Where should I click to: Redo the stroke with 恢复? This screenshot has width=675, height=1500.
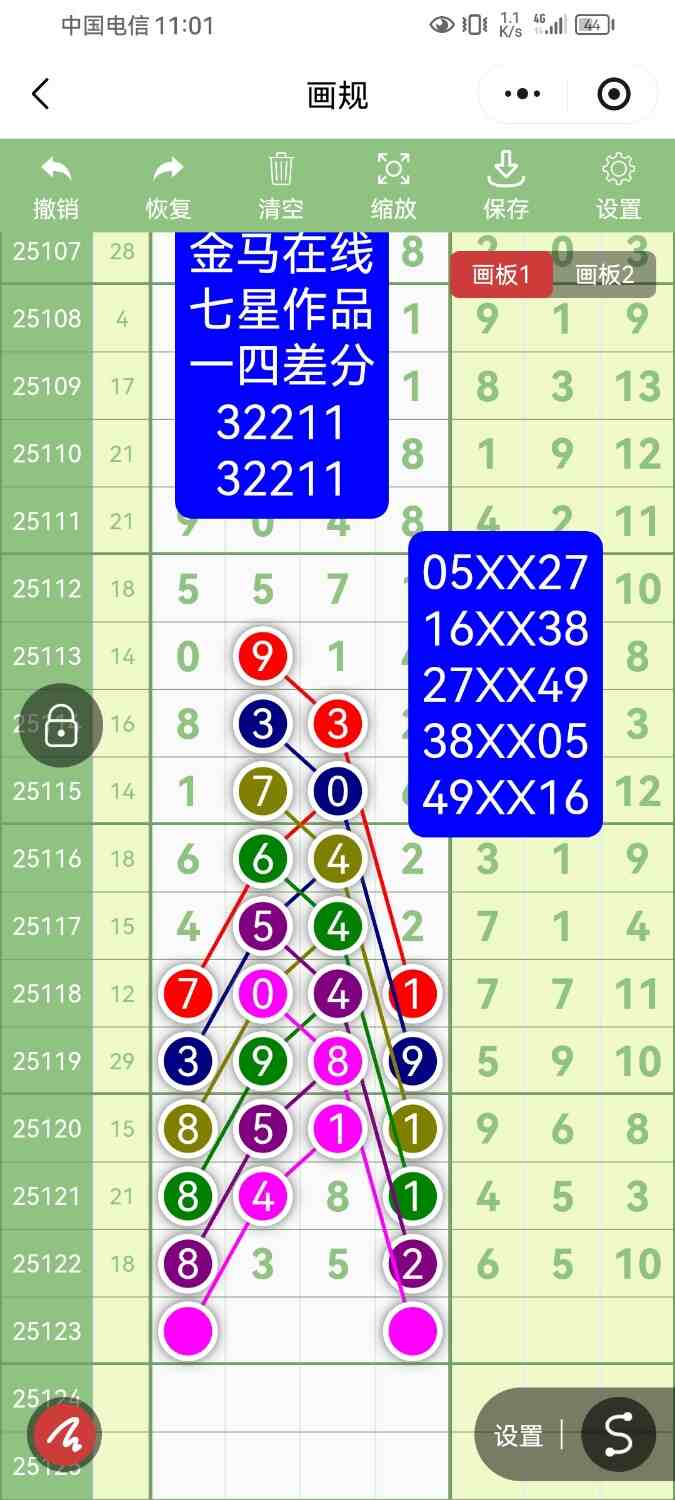[168, 187]
